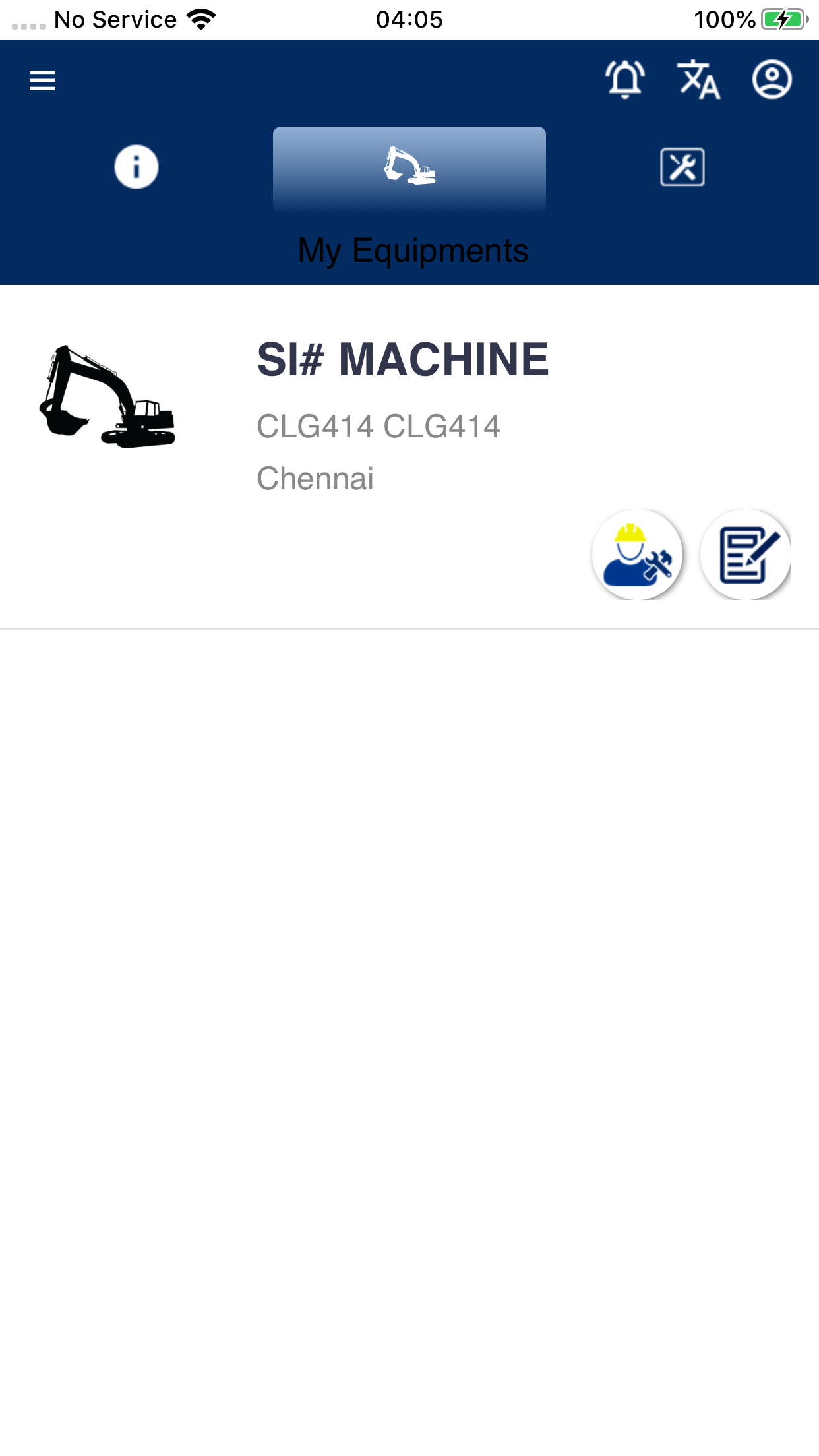
Task: Tap the edit note button for CLG414
Action: [745, 555]
